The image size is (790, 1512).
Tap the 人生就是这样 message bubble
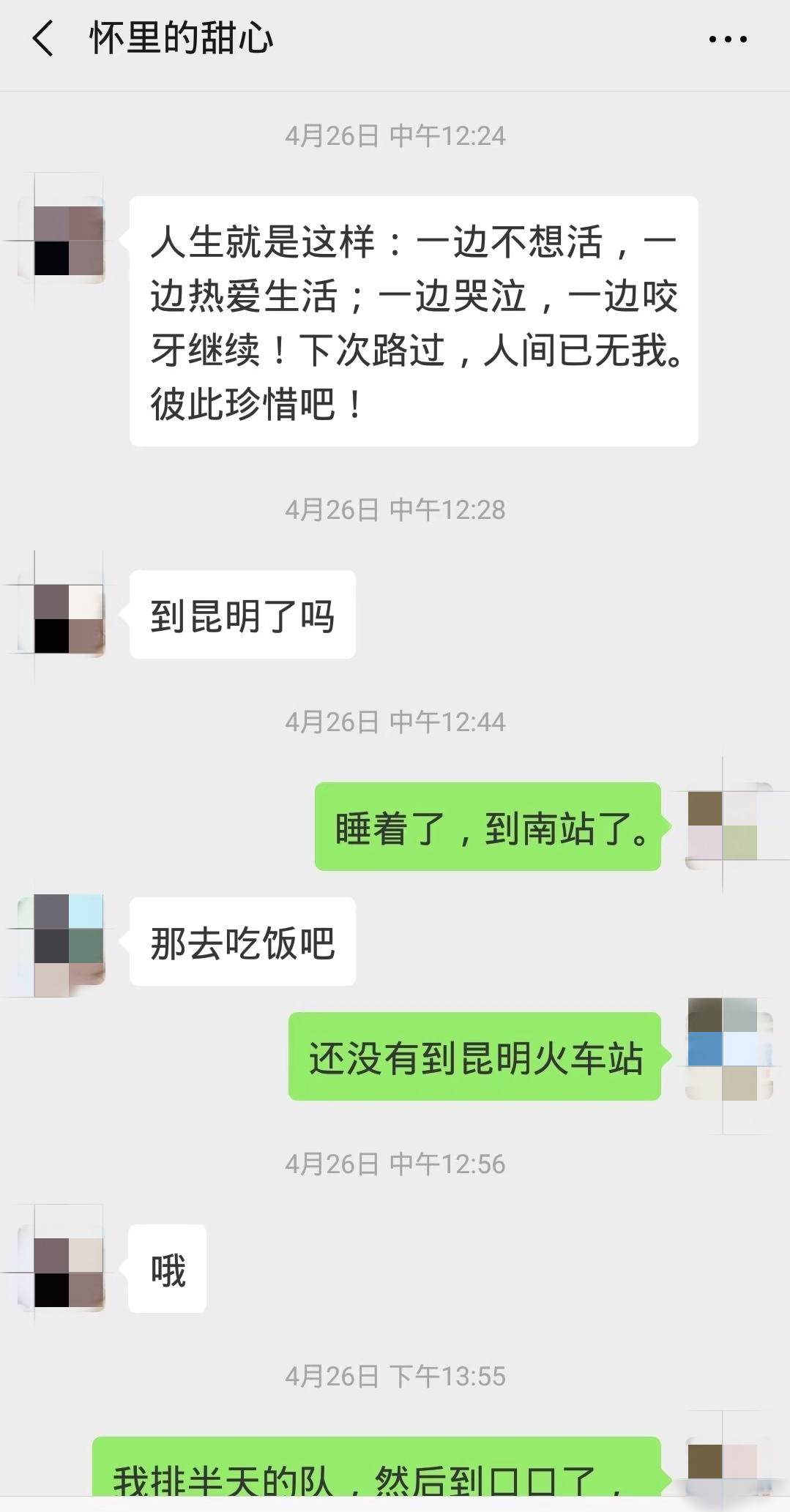414,318
